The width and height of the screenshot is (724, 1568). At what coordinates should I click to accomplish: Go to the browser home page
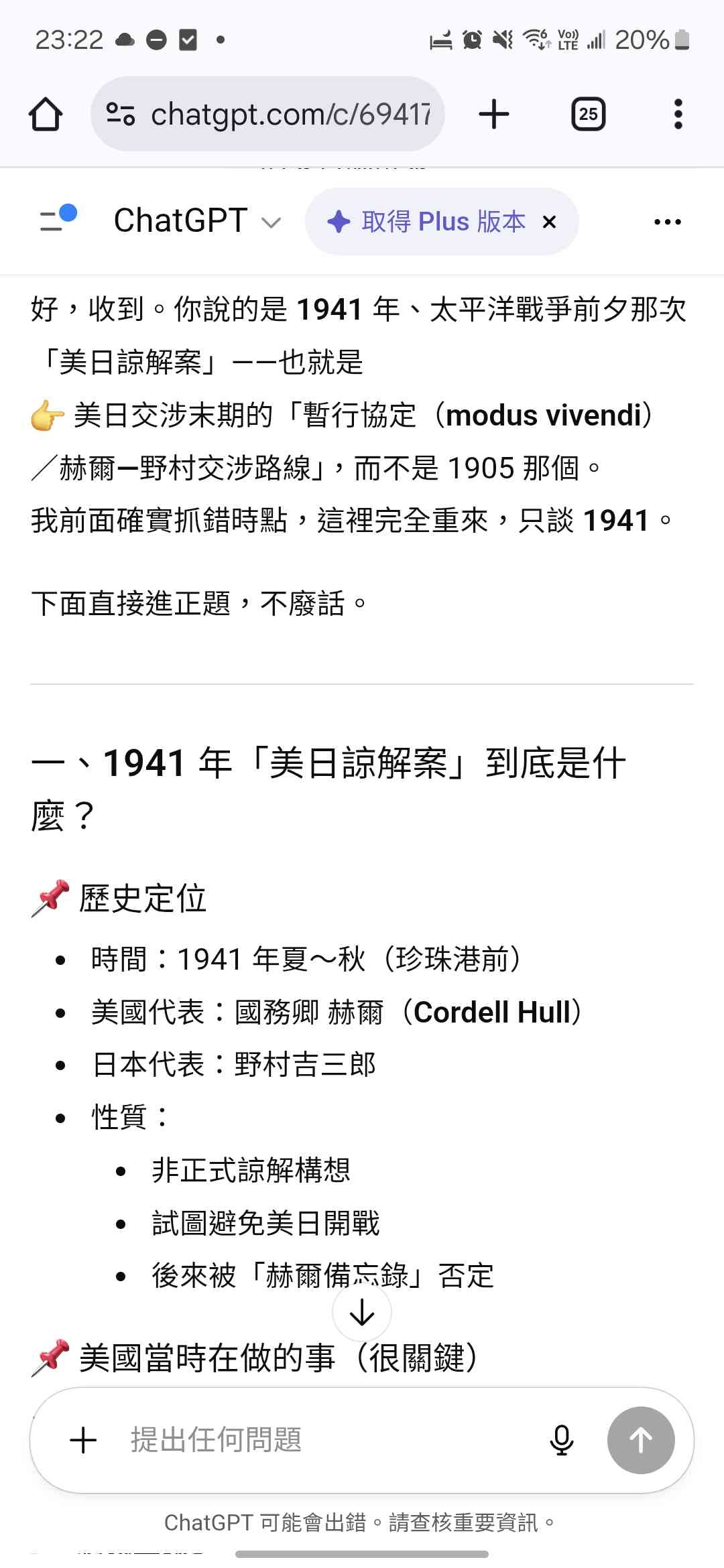[x=46, y=114]
